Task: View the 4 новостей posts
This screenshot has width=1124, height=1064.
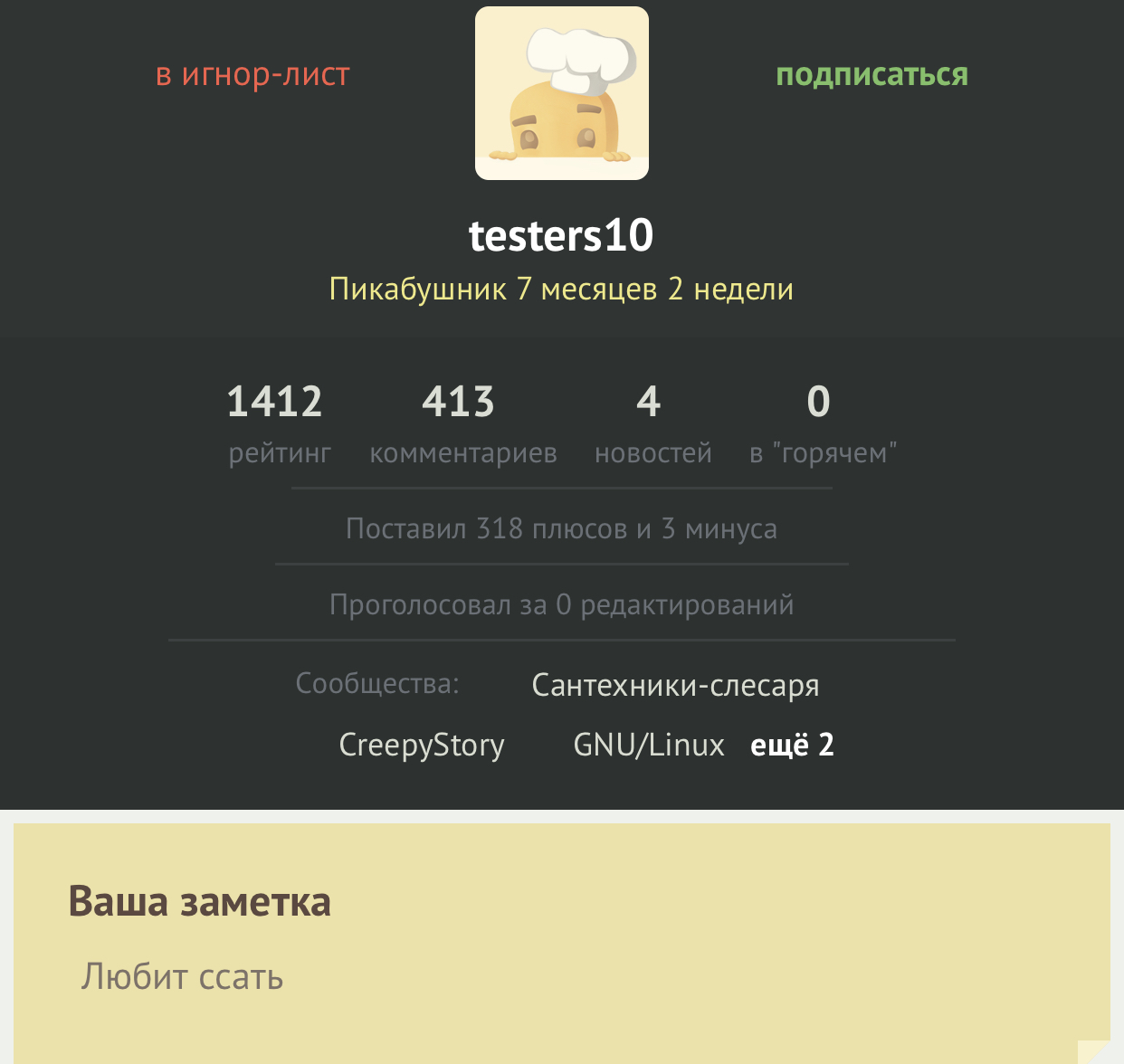Action: pyautogui.click(x=652, y=423)
